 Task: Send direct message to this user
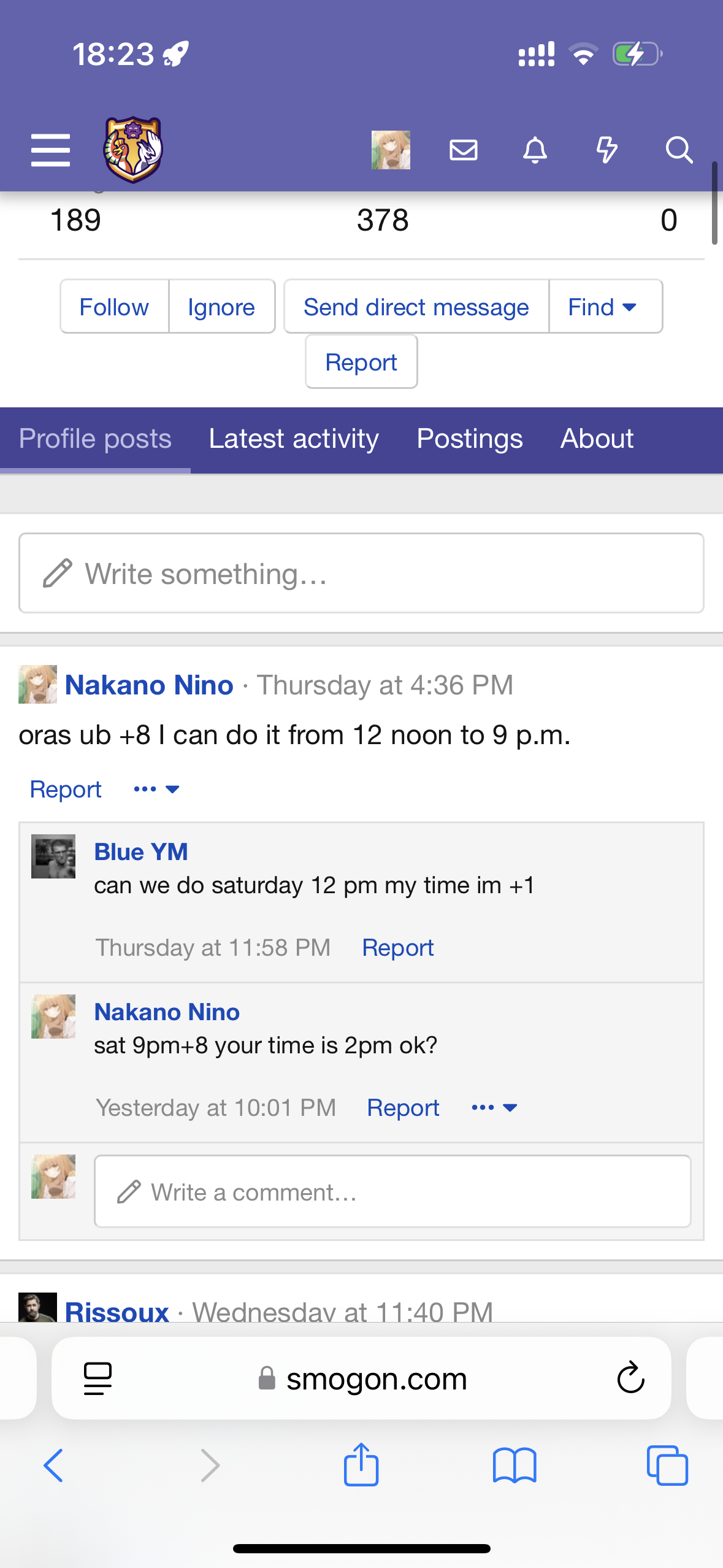click(x=416, y=307)
